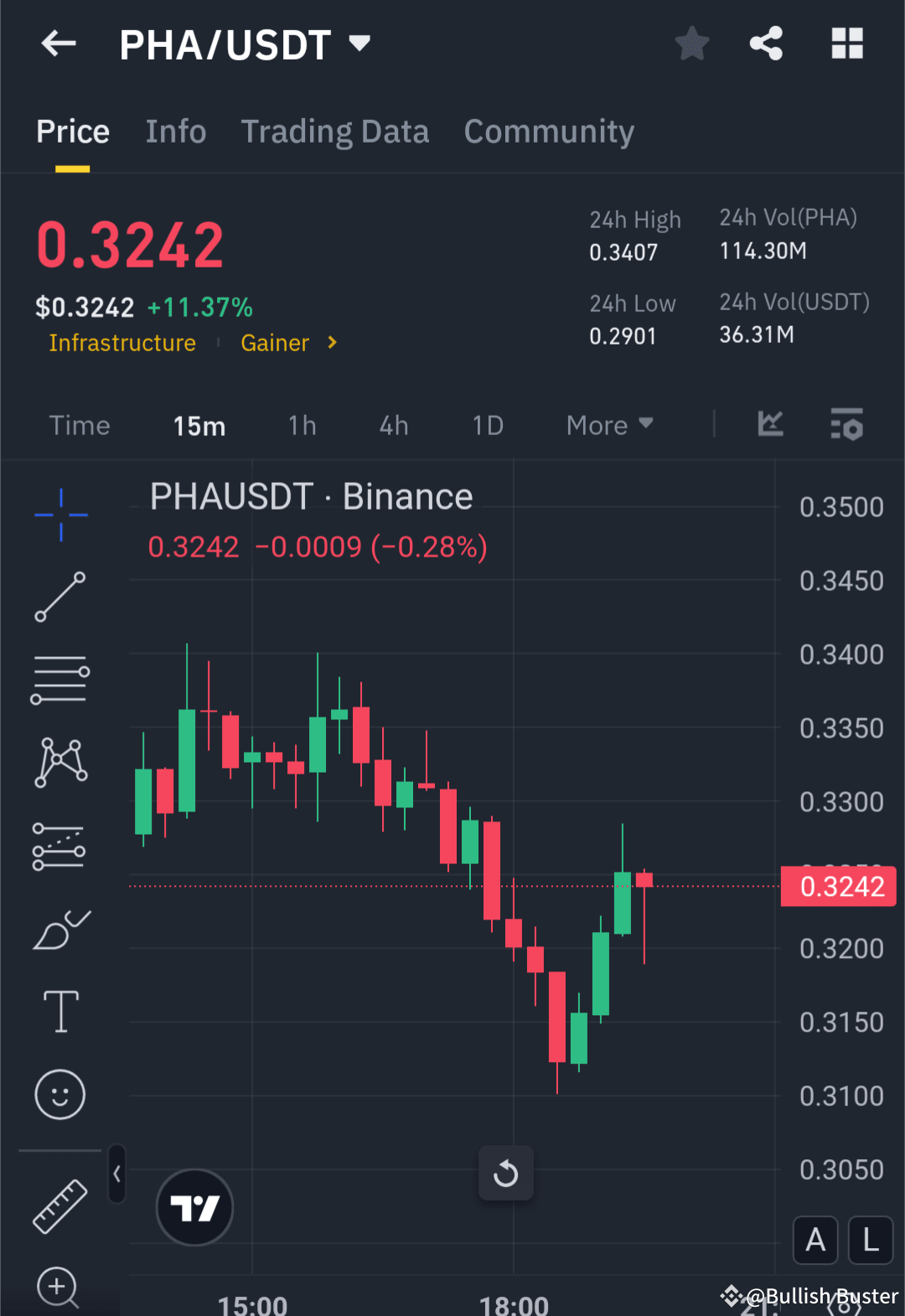Select the crosshair cursor tool
This screenshot has height=1316, width=905.
pos(60,515)
